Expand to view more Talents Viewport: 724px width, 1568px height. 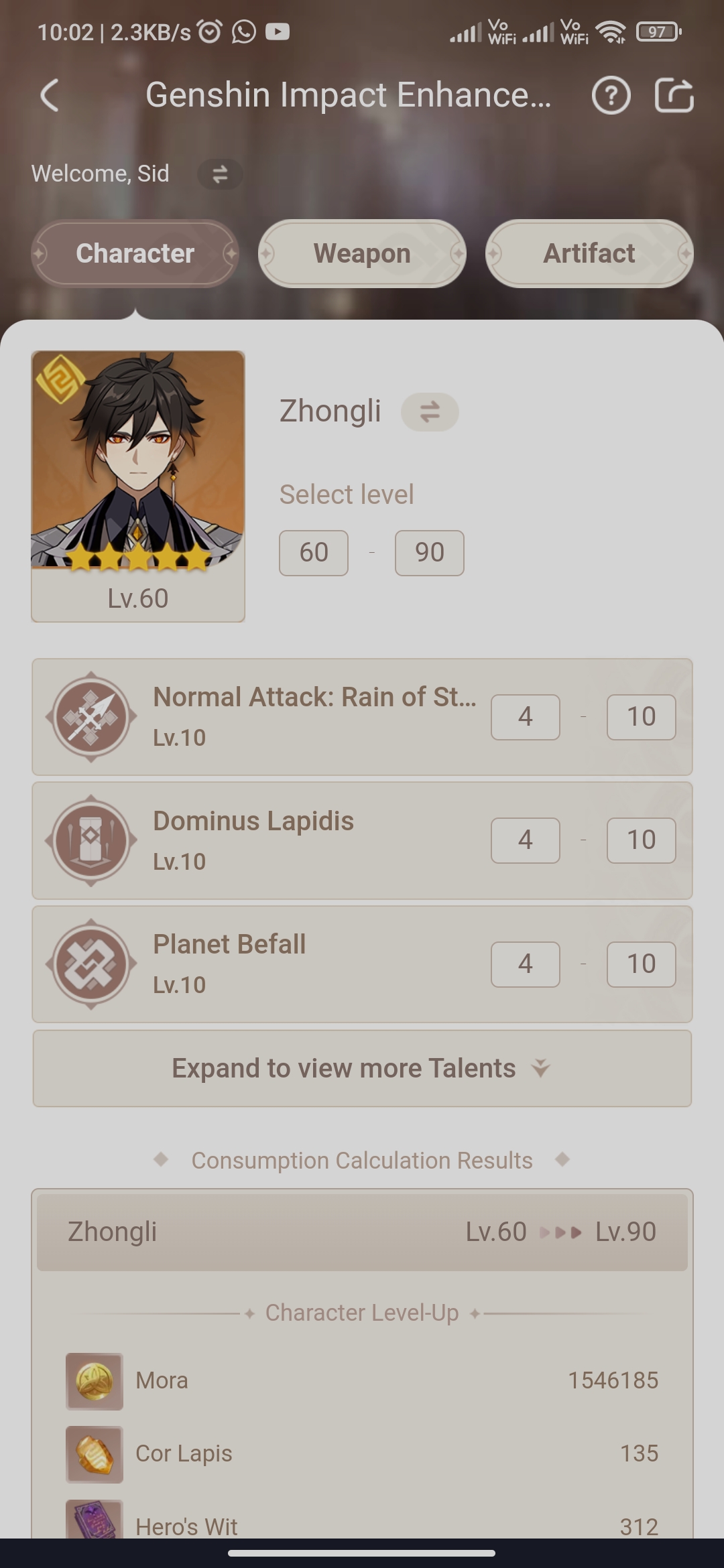point(362,1068)
